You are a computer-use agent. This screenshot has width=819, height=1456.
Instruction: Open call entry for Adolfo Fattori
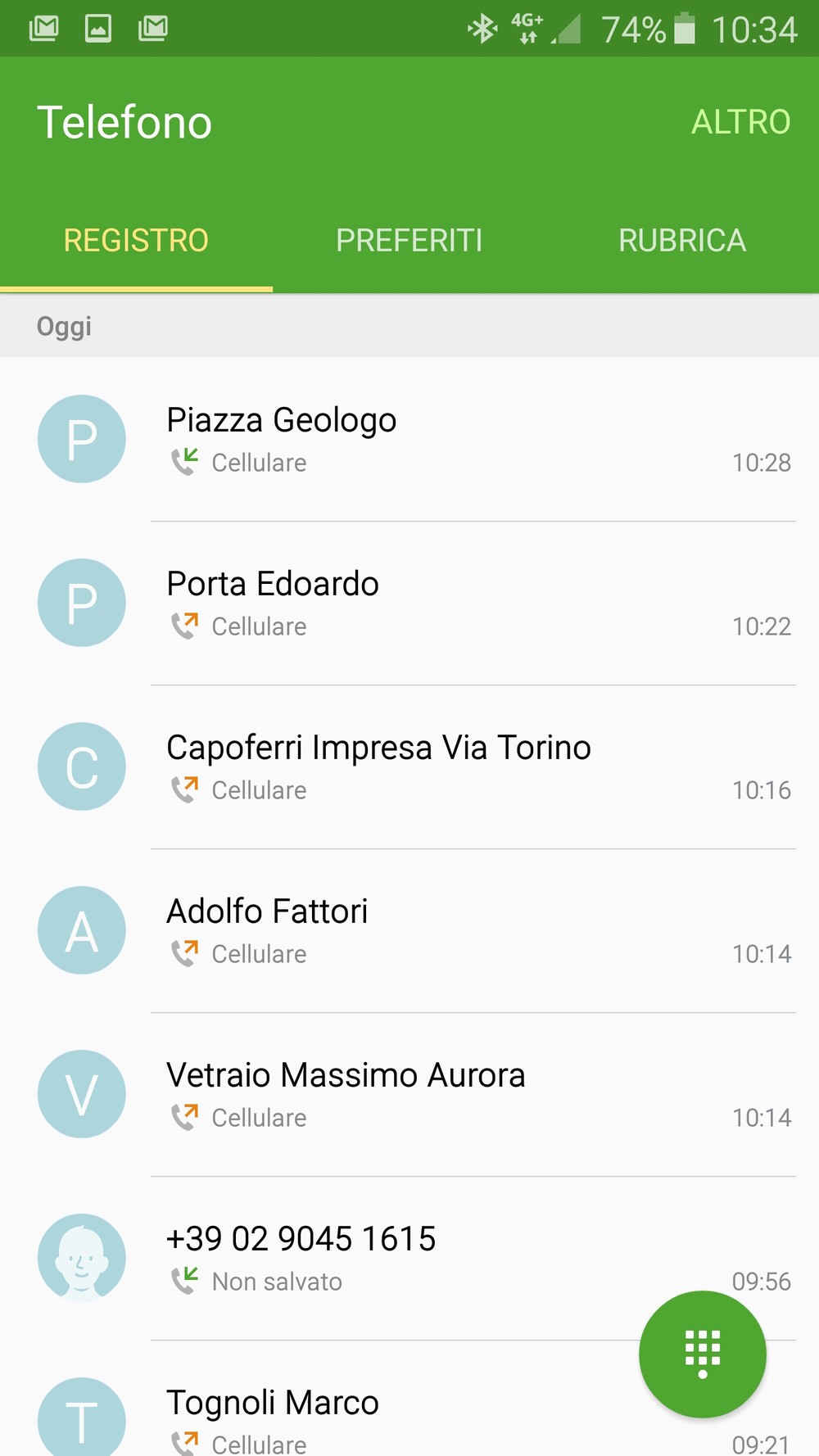pos(409,931)
